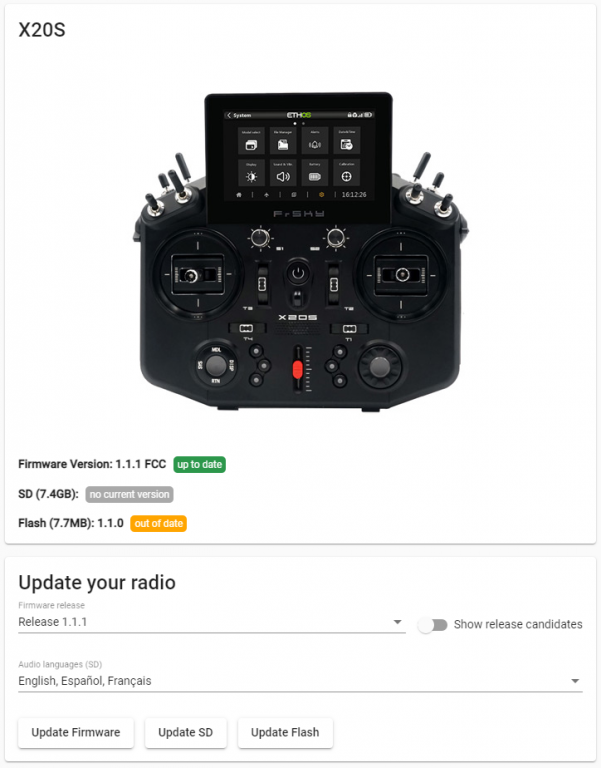Select the Update Flash button

pos(285,732)
